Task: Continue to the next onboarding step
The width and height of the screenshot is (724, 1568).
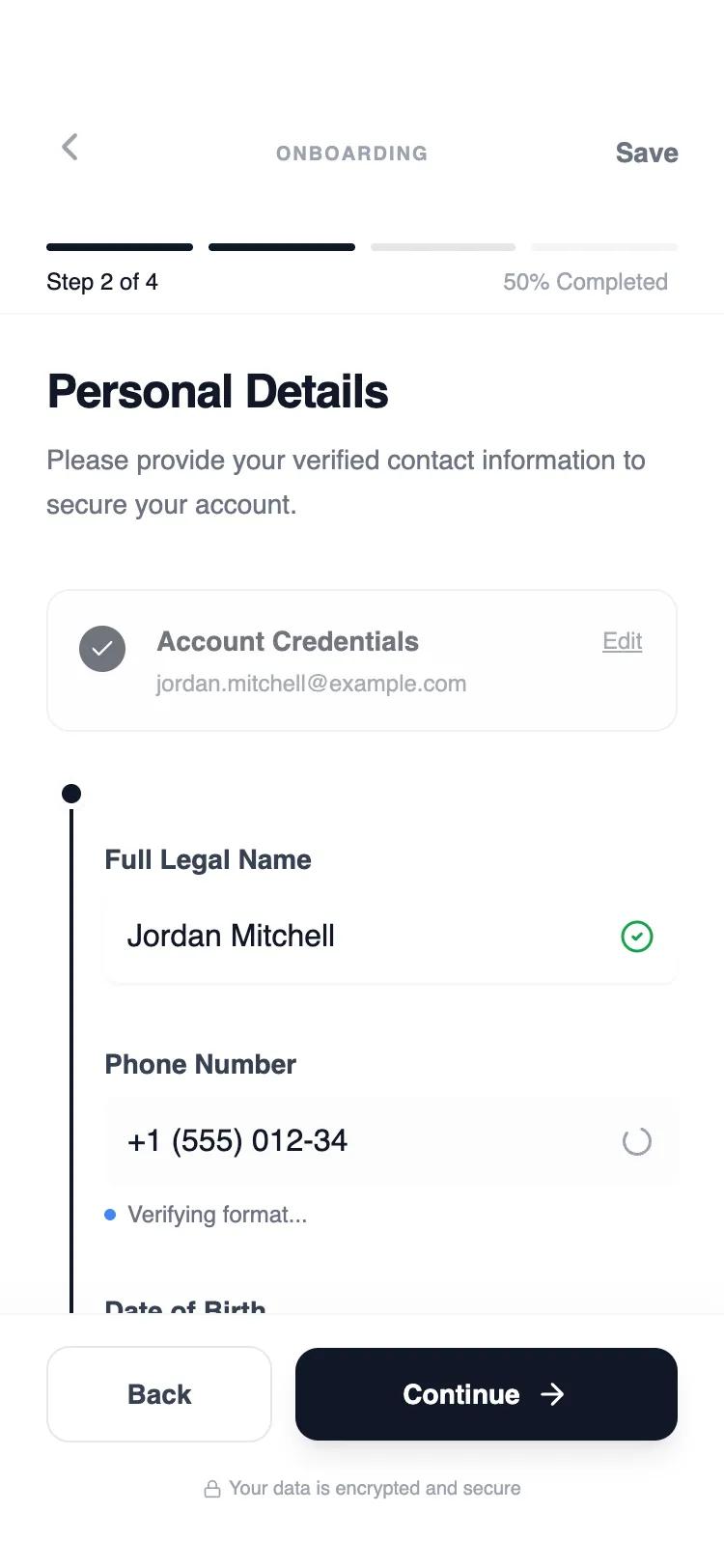Action: [x=486, y=1393]
